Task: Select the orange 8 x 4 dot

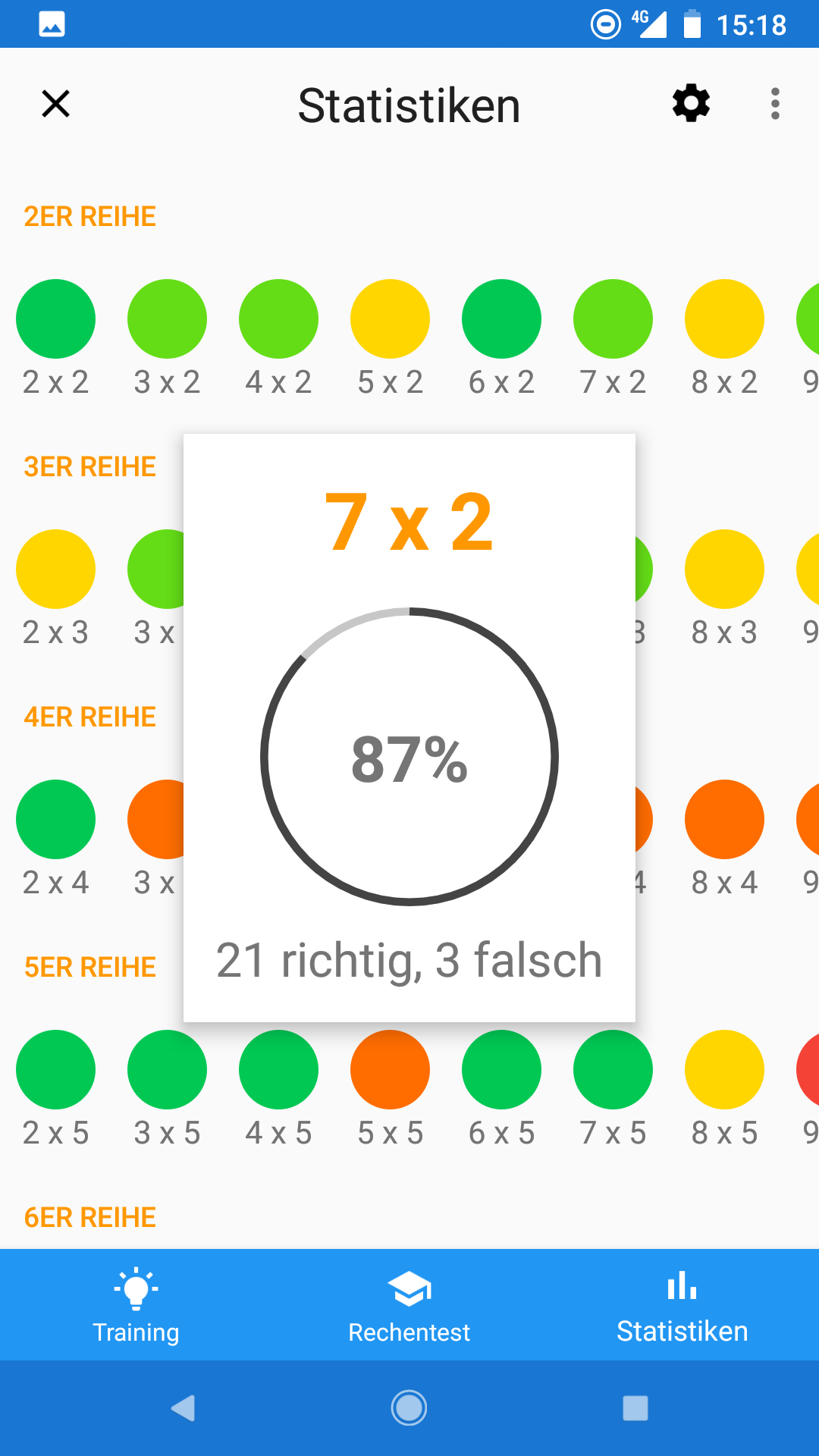Action: (724, 819)
